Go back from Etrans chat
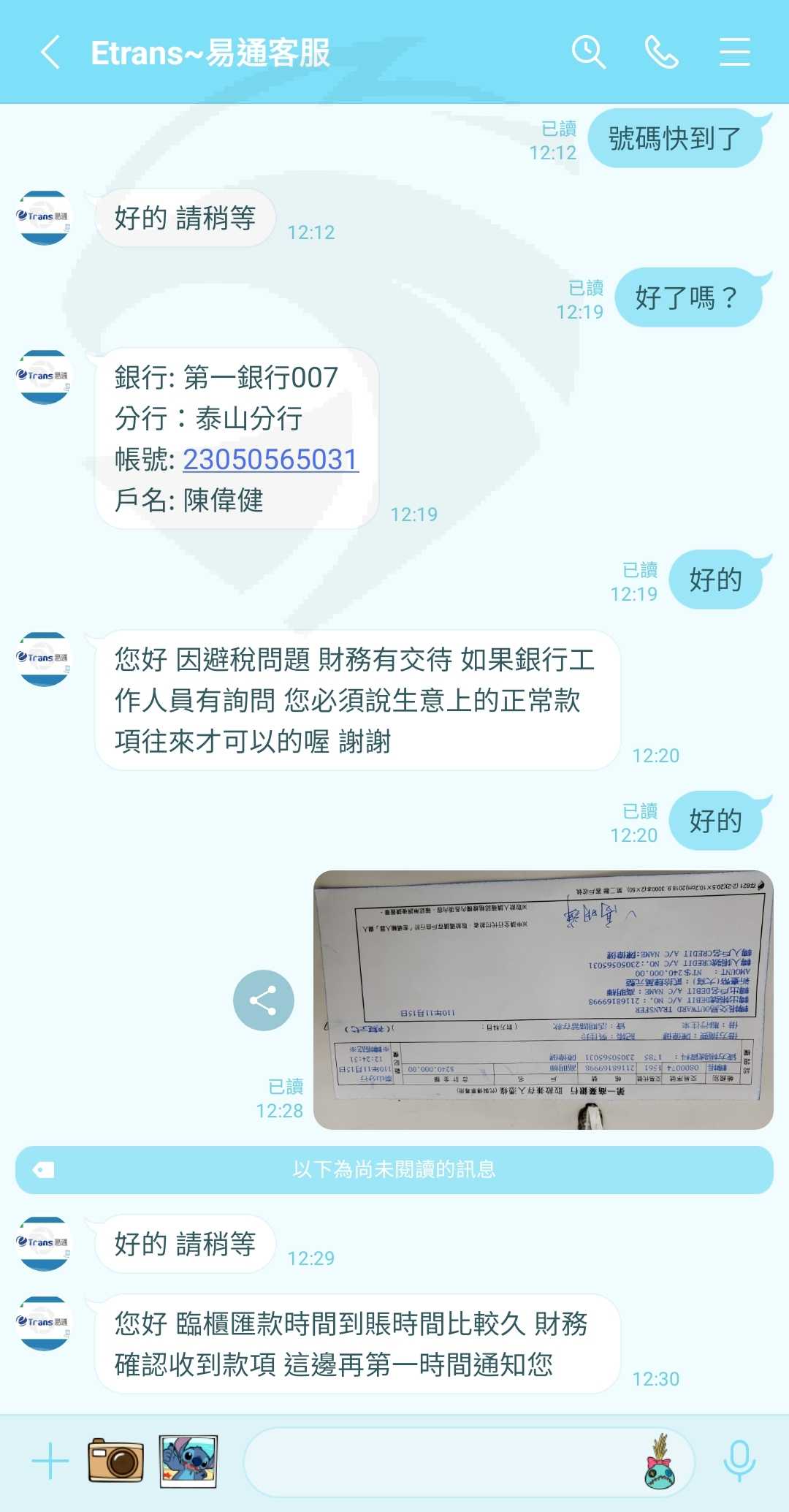Image resolution: width=789 pixels, height=1512 pixels. (x=50, y=53)
